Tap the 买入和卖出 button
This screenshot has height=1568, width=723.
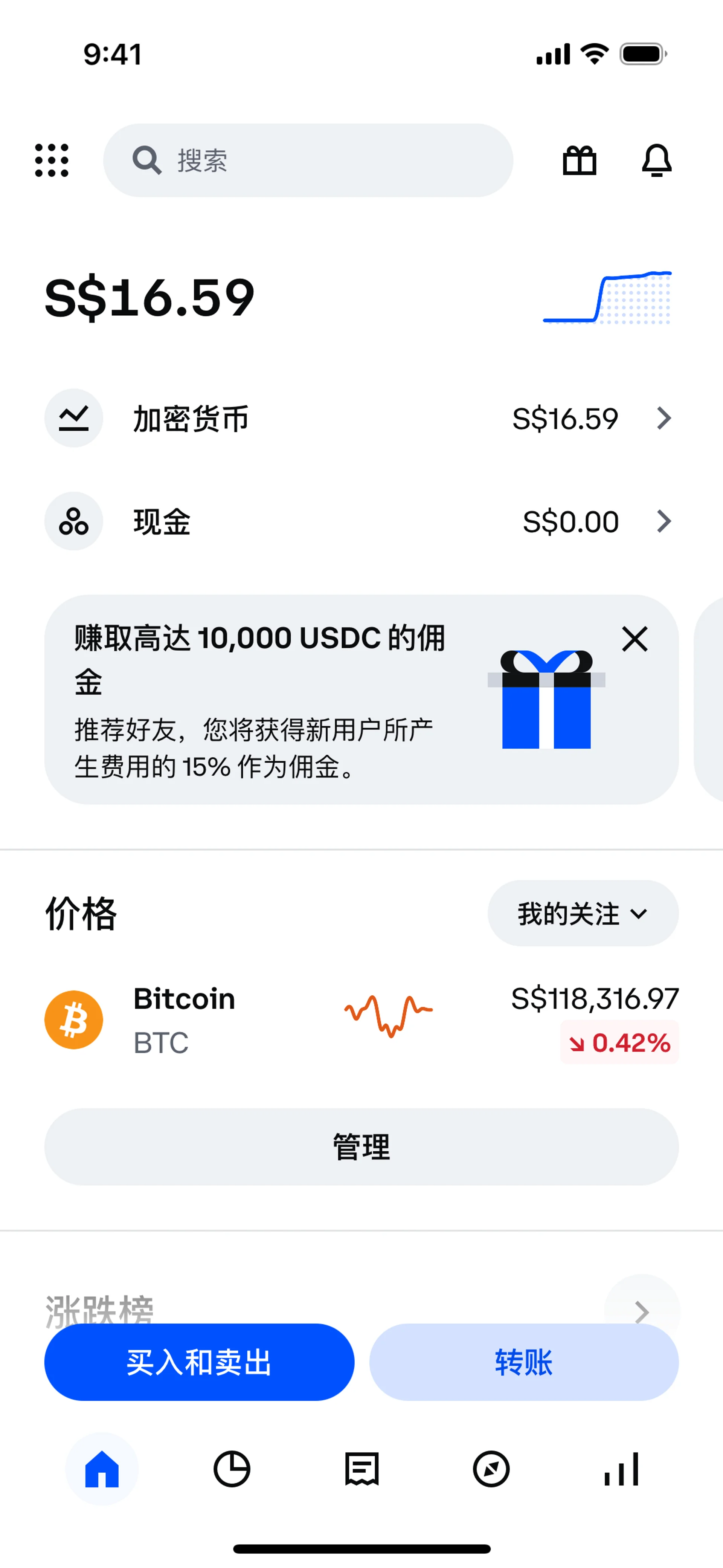click(199, 1362)
